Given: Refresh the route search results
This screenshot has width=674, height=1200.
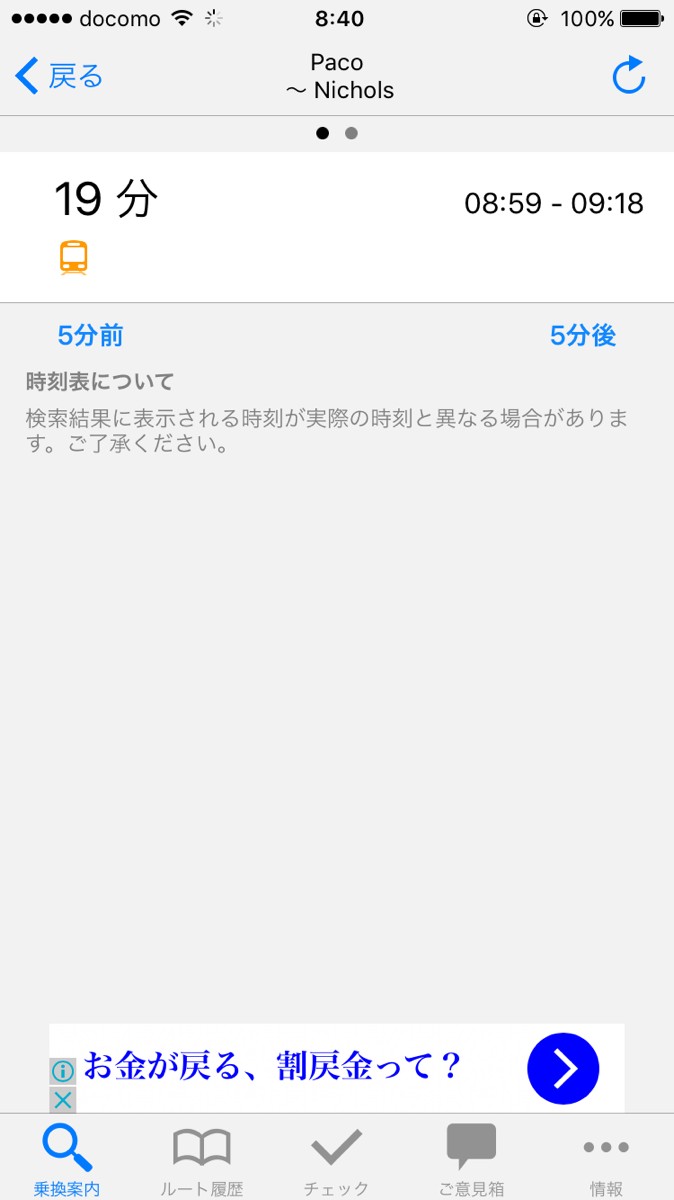Looking at the screenshot, I should (x=628, y=76).
